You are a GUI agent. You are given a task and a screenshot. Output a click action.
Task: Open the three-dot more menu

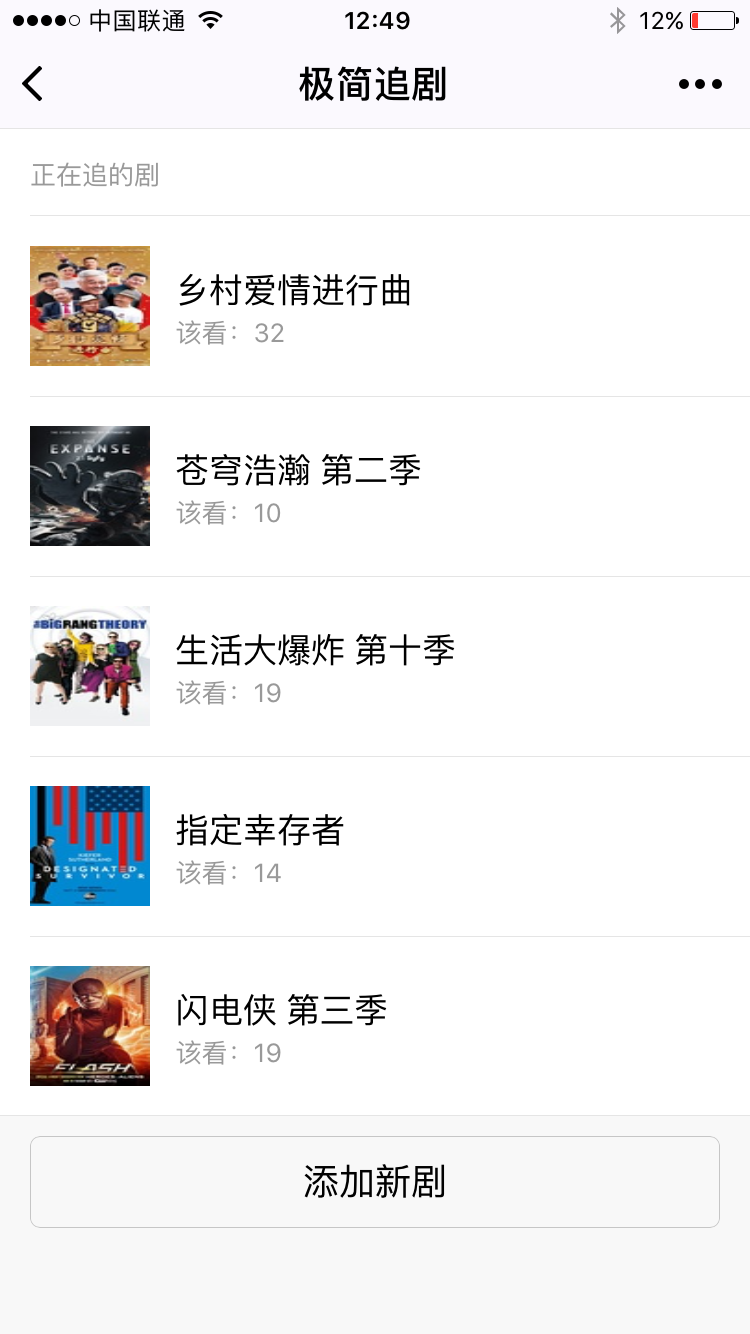click(700, 84)
